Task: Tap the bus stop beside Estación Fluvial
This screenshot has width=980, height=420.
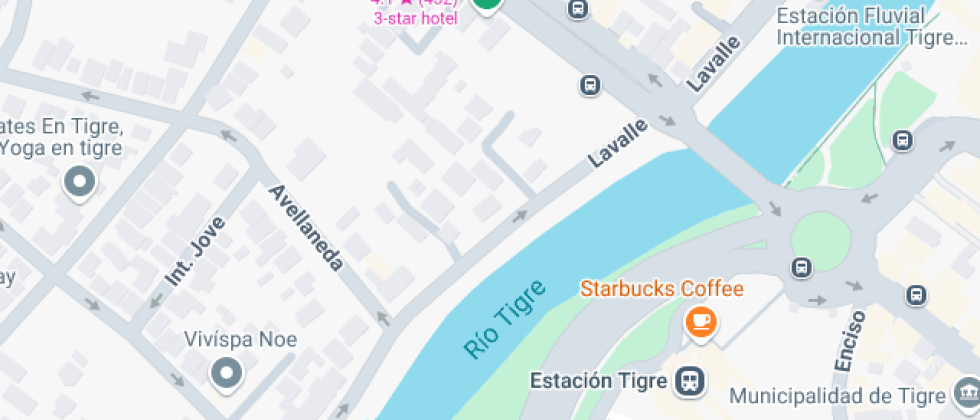Action: (x=903, y=141)
